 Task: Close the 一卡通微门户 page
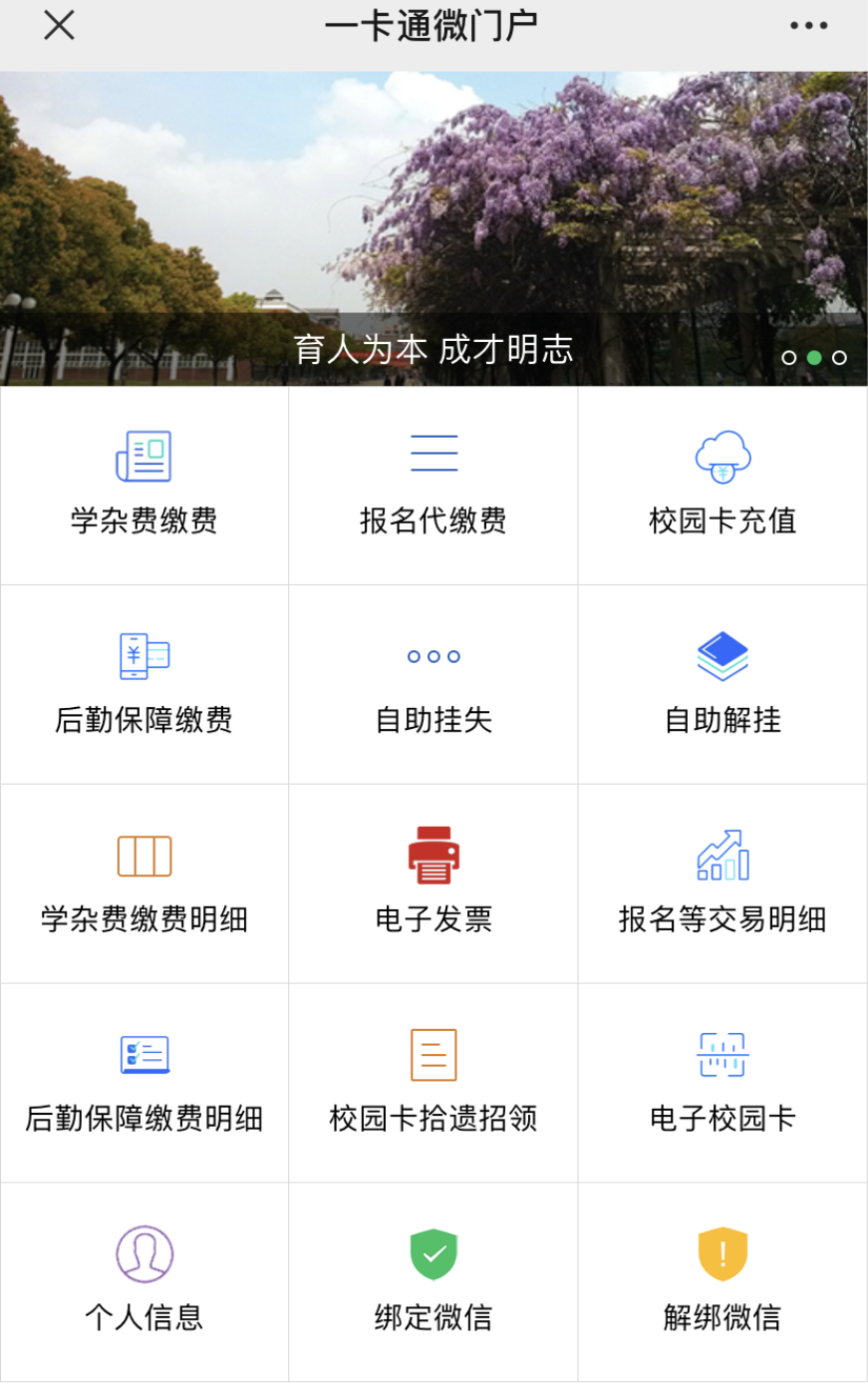pyautogui.click(x=59, y=26)
